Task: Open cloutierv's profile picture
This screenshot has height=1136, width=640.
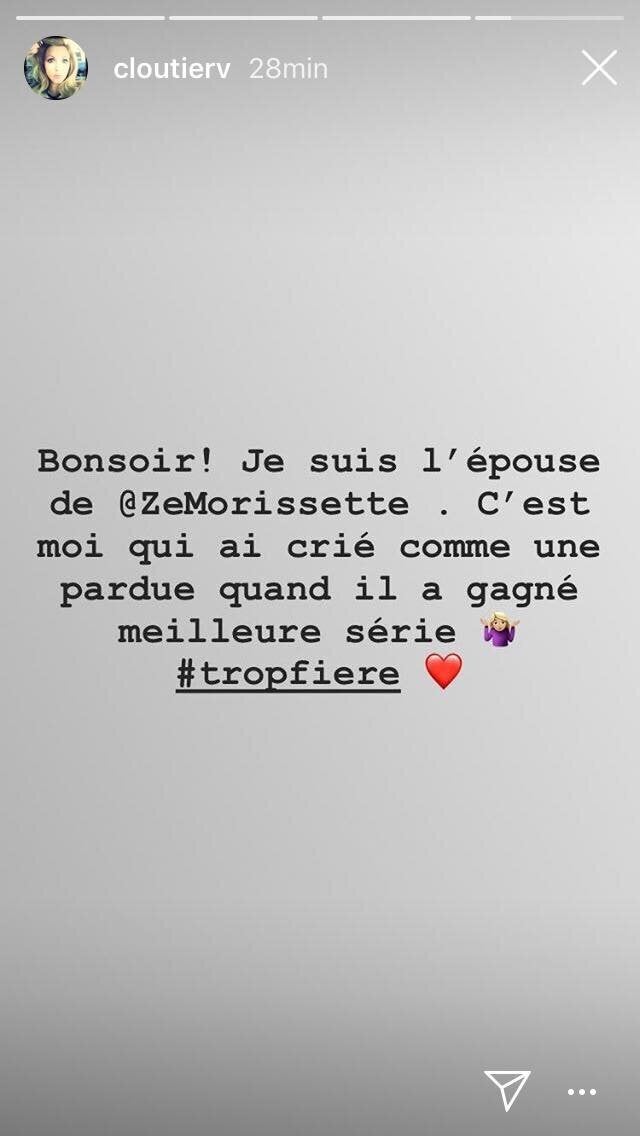Action: [x=56, y=68]
